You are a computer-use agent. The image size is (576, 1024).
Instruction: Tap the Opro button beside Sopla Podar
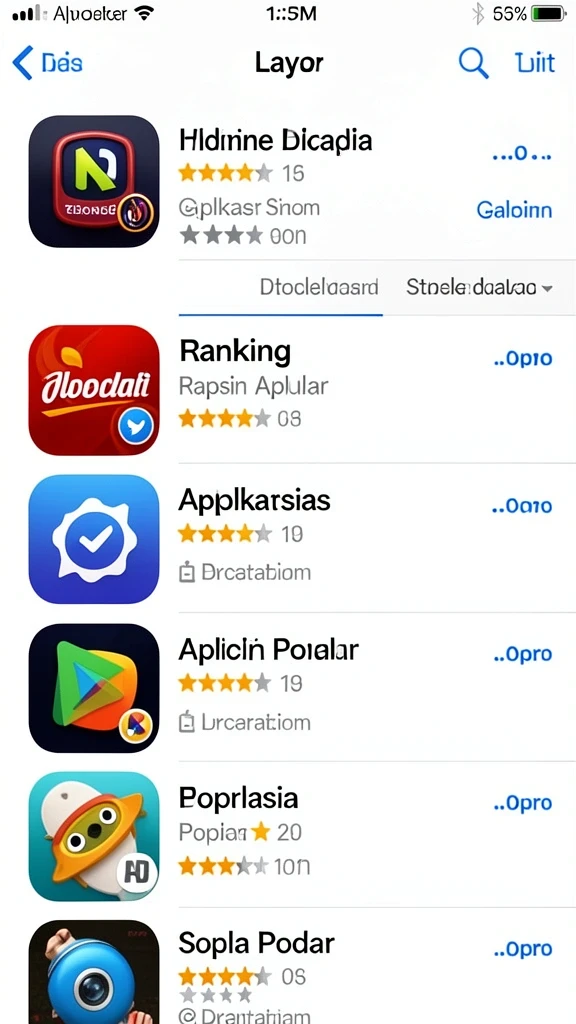(x=522, y=950)
